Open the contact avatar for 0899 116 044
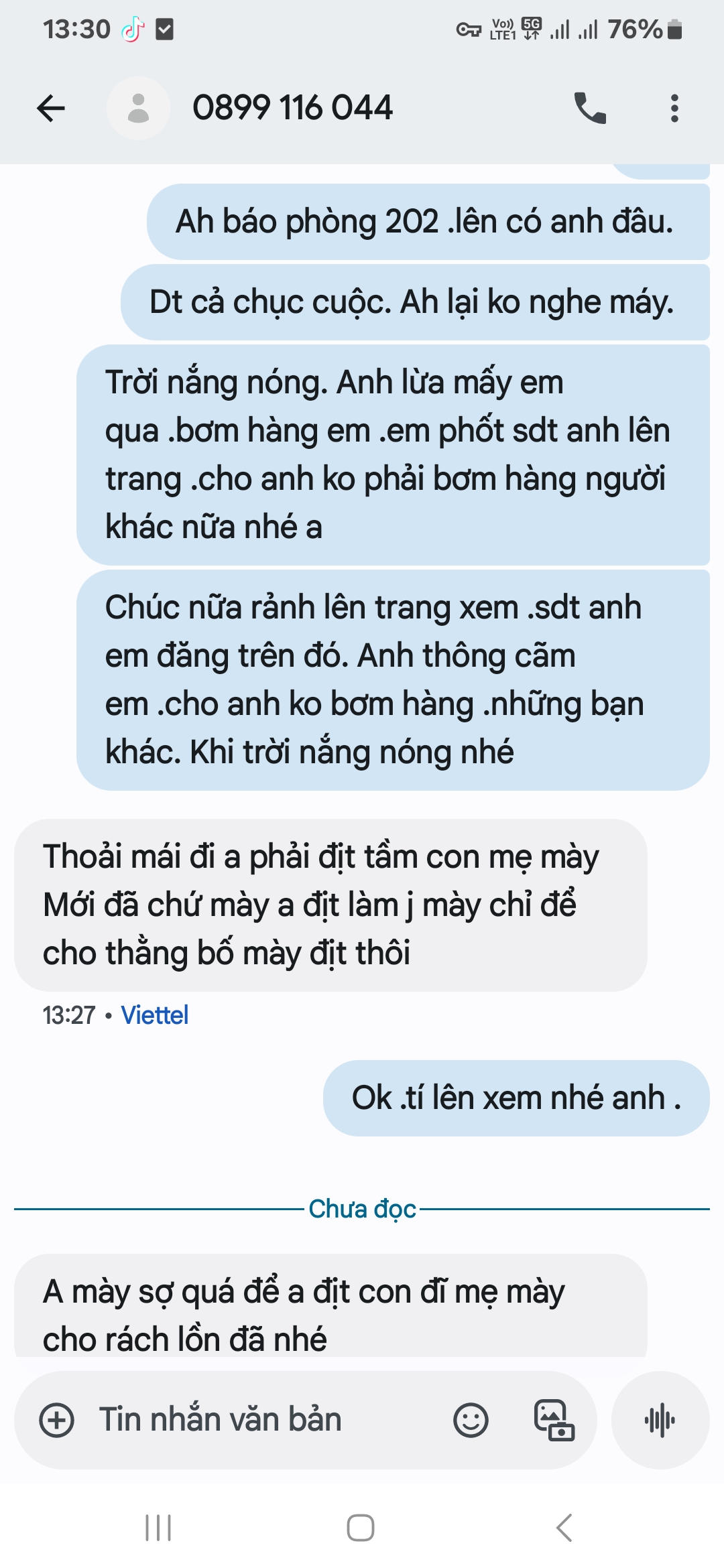The width and height of the screenshot is (724, 1568). pyautogui.click(x=138, y=108)
